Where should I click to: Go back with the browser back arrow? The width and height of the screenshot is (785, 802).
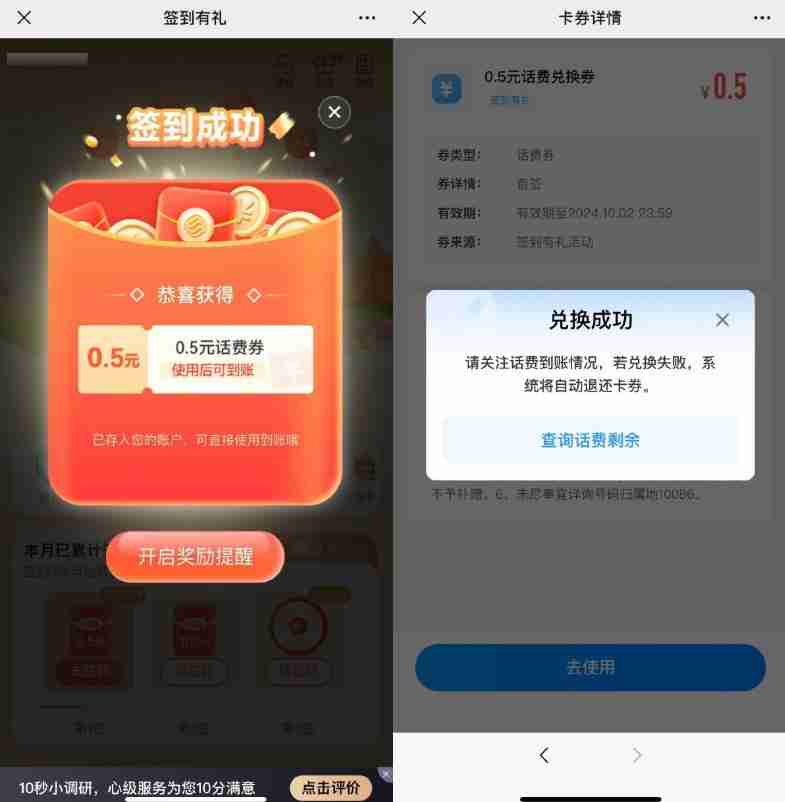click(544, 756)
